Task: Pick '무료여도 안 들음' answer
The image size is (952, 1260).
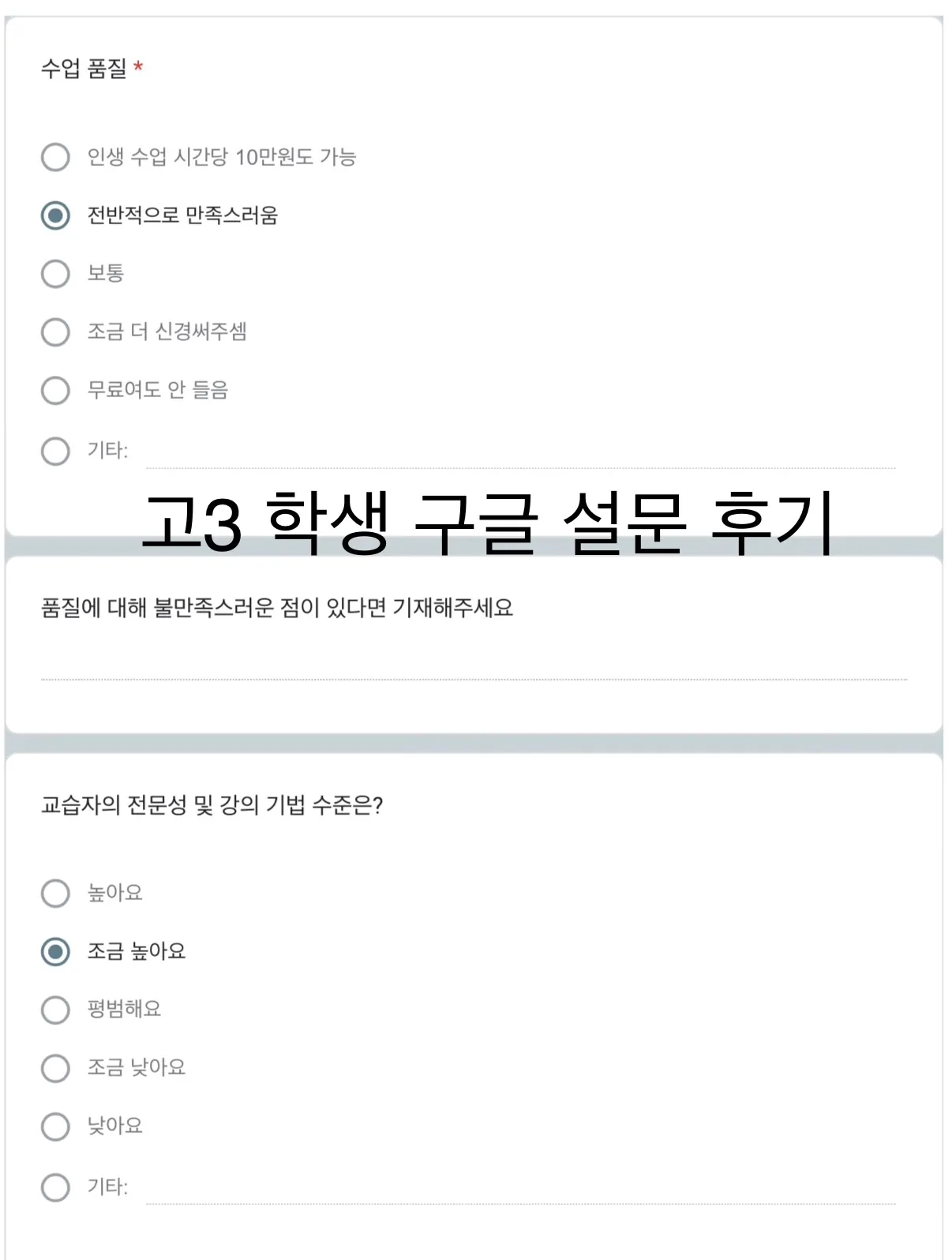Action: click(55, 389)
